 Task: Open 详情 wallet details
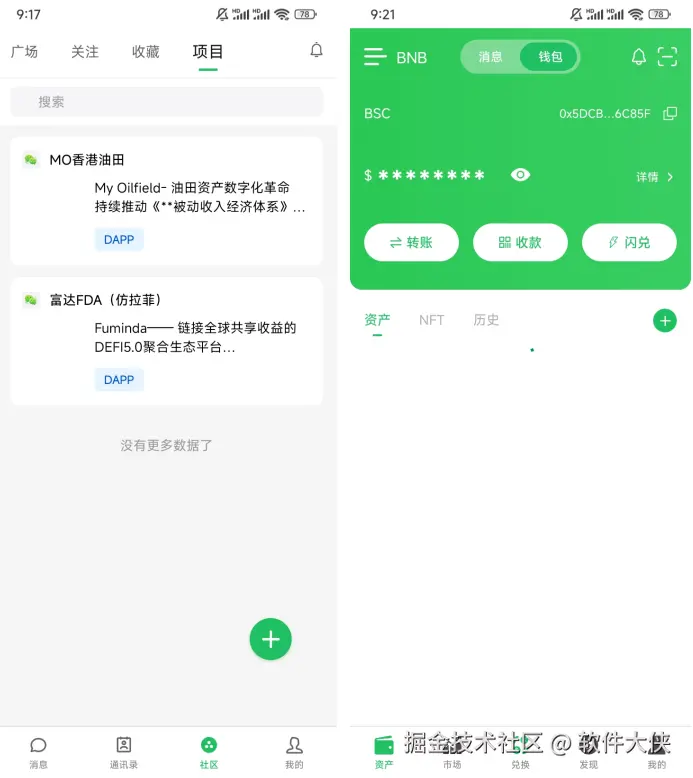pos(655,177)
